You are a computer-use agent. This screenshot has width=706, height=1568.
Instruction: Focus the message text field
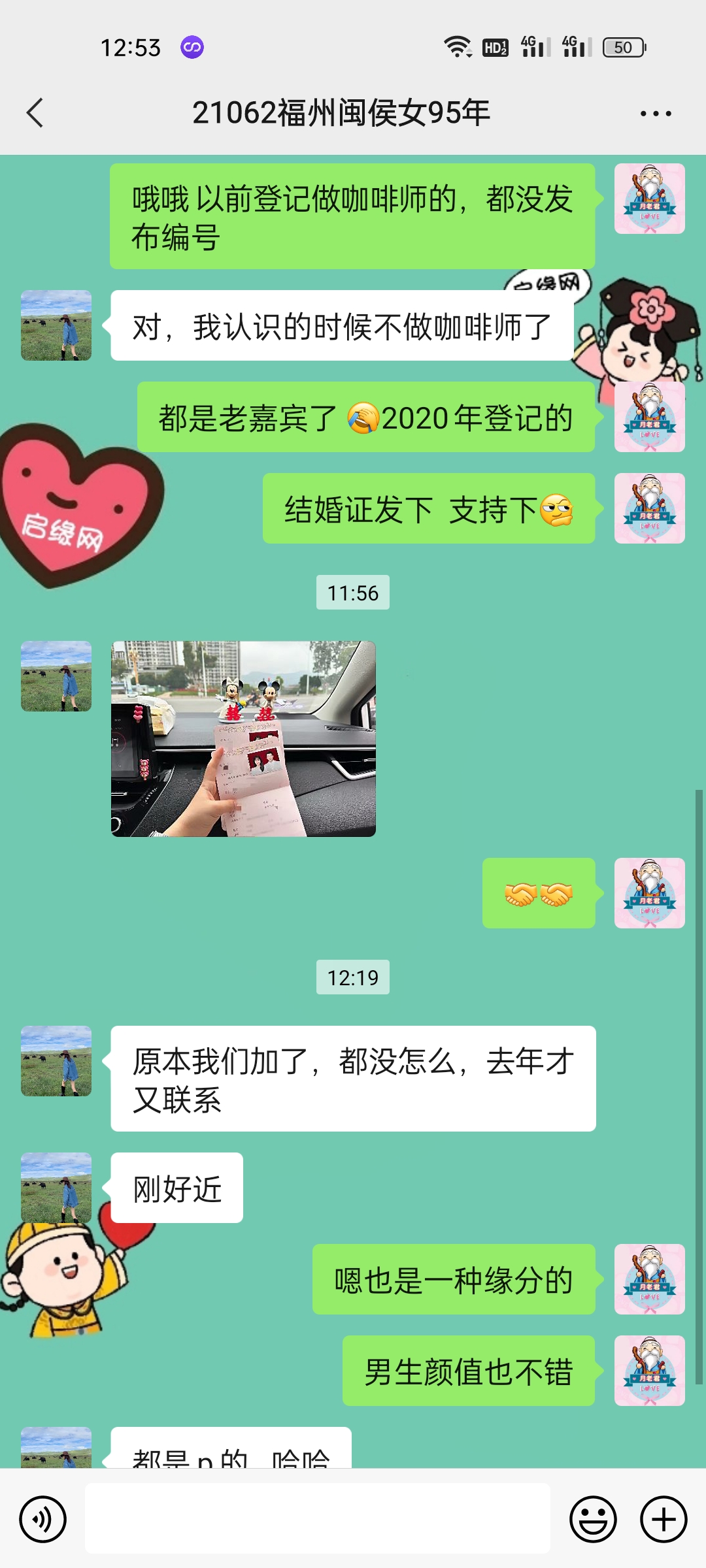coord(317,1519)
